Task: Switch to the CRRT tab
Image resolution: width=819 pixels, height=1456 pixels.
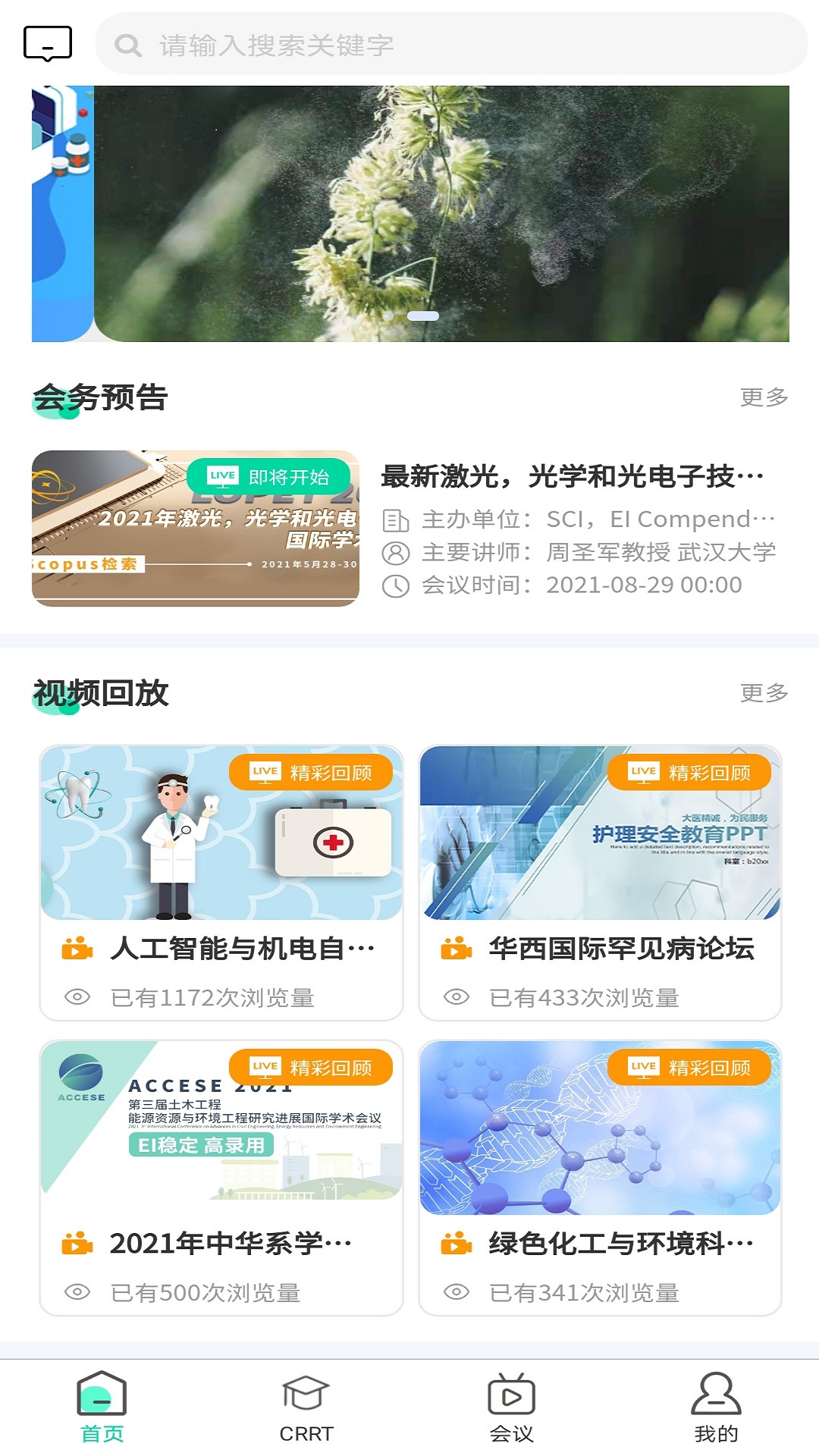Action: (306, 1407)
